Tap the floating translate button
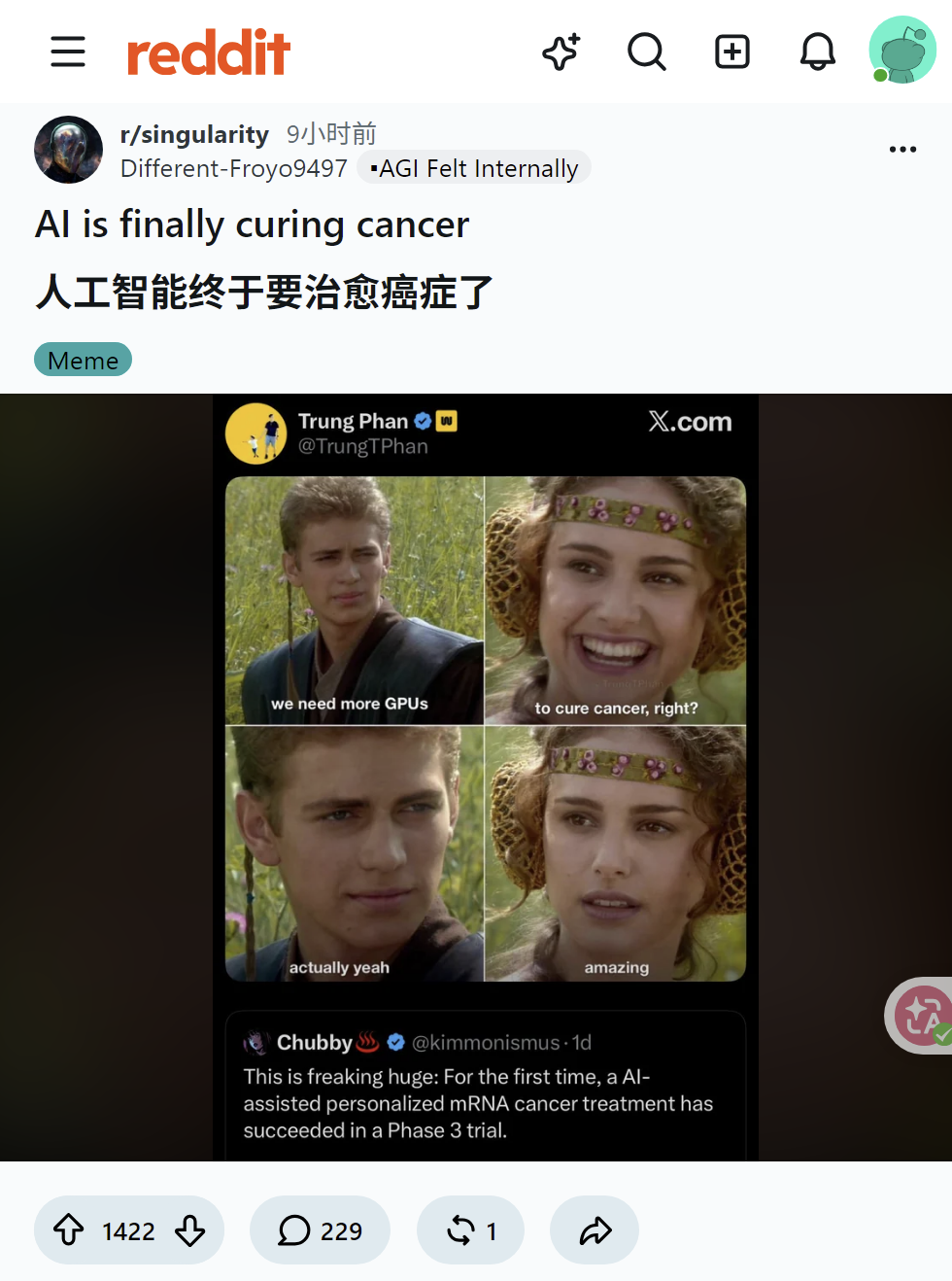The width and height of the screenshot is (952, 1281). point(921,1016)
